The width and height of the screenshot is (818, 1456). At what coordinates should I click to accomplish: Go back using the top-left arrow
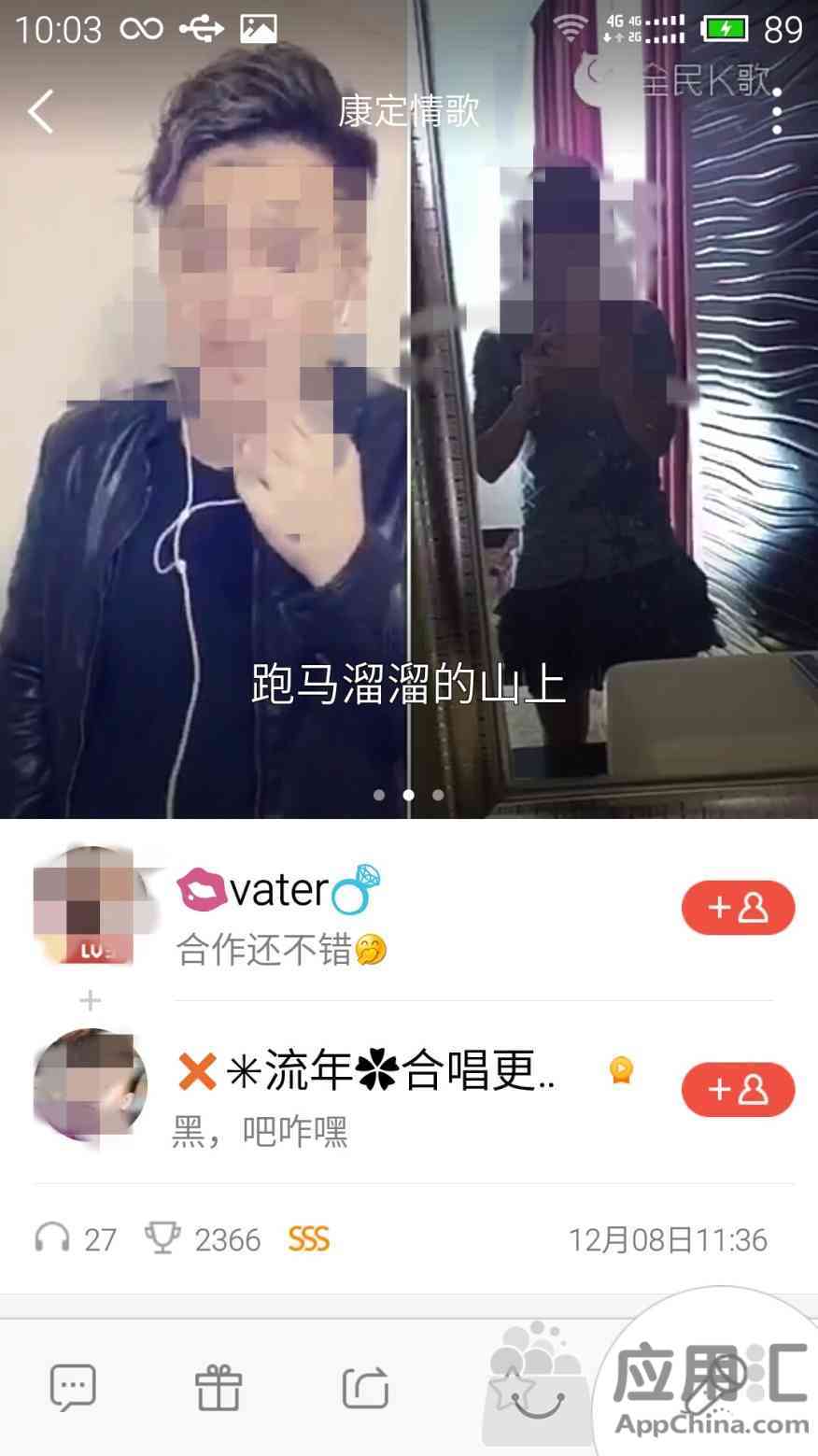point(41,112)
